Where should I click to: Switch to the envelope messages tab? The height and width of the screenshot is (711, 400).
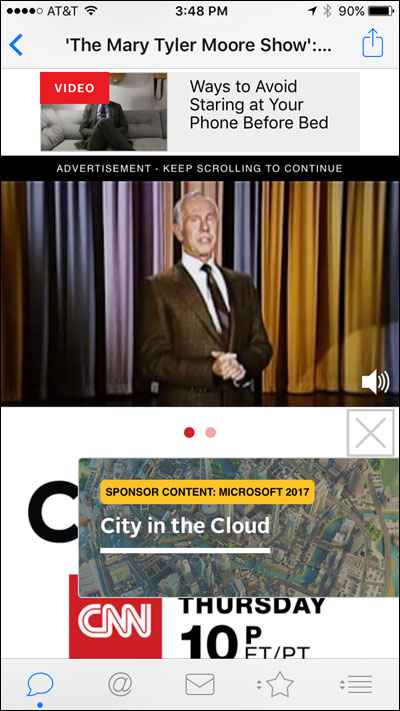coord(200,684)
